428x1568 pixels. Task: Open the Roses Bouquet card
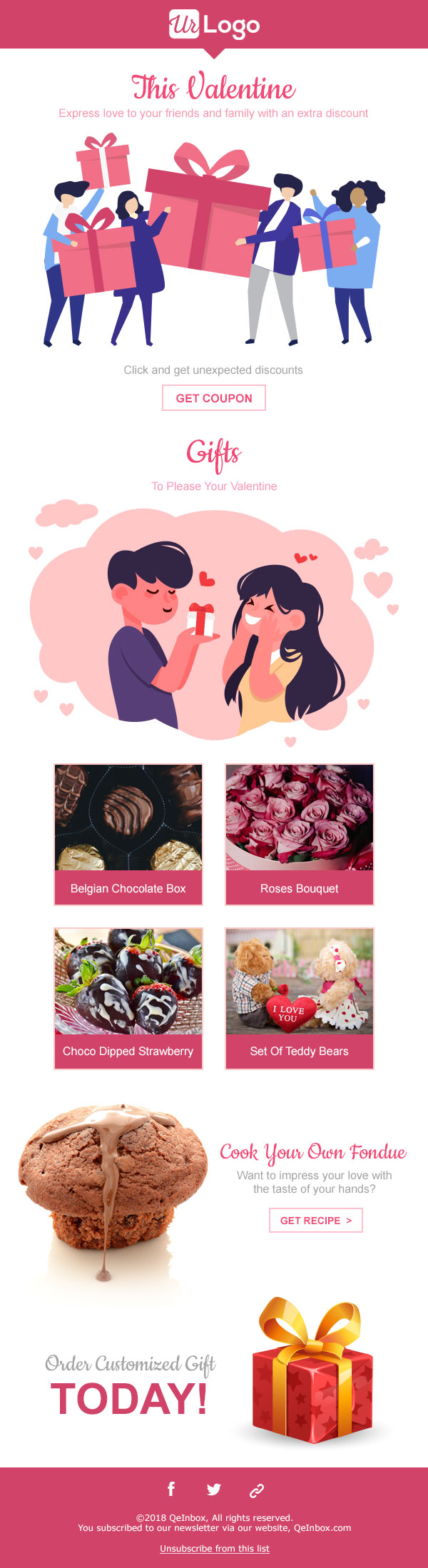pyautogui.click(x=300, y=834)
